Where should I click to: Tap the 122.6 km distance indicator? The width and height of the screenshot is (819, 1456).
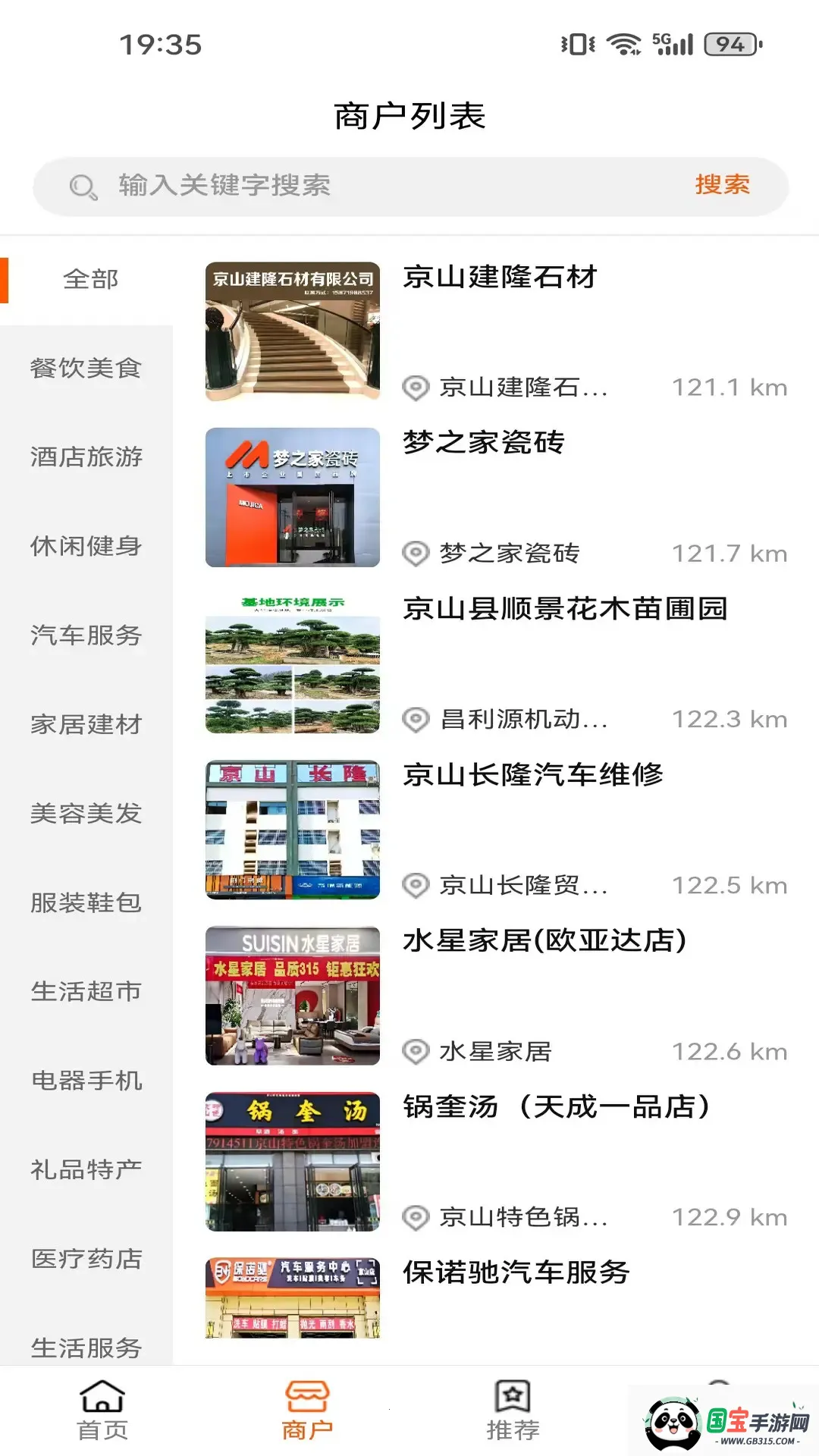(x=730, y=1051)
